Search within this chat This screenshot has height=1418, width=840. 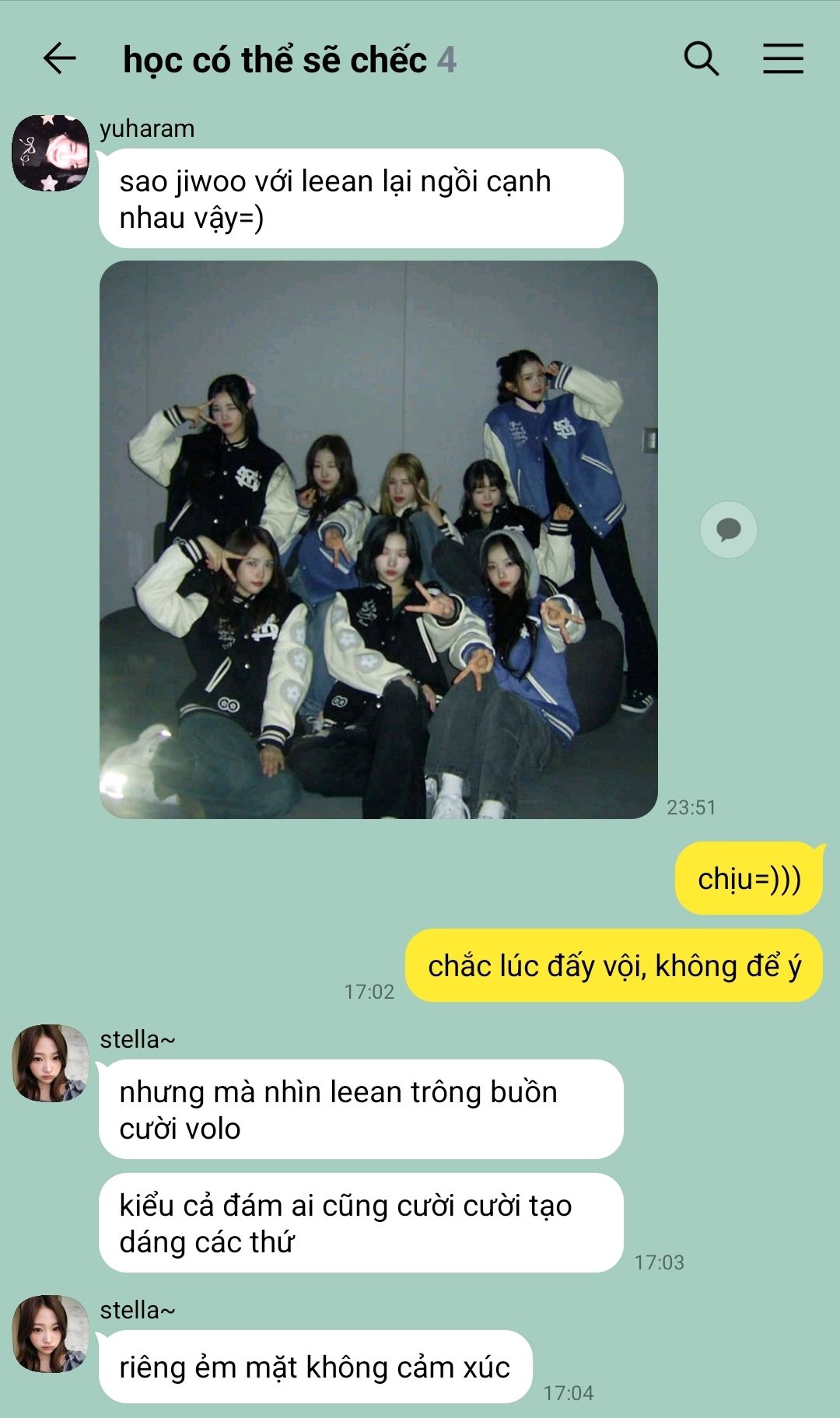point(701,59)
